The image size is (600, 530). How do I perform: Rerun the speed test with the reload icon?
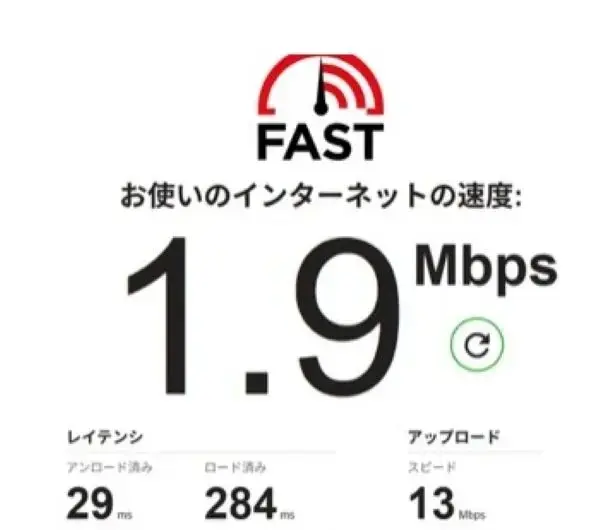coord(477,345)
